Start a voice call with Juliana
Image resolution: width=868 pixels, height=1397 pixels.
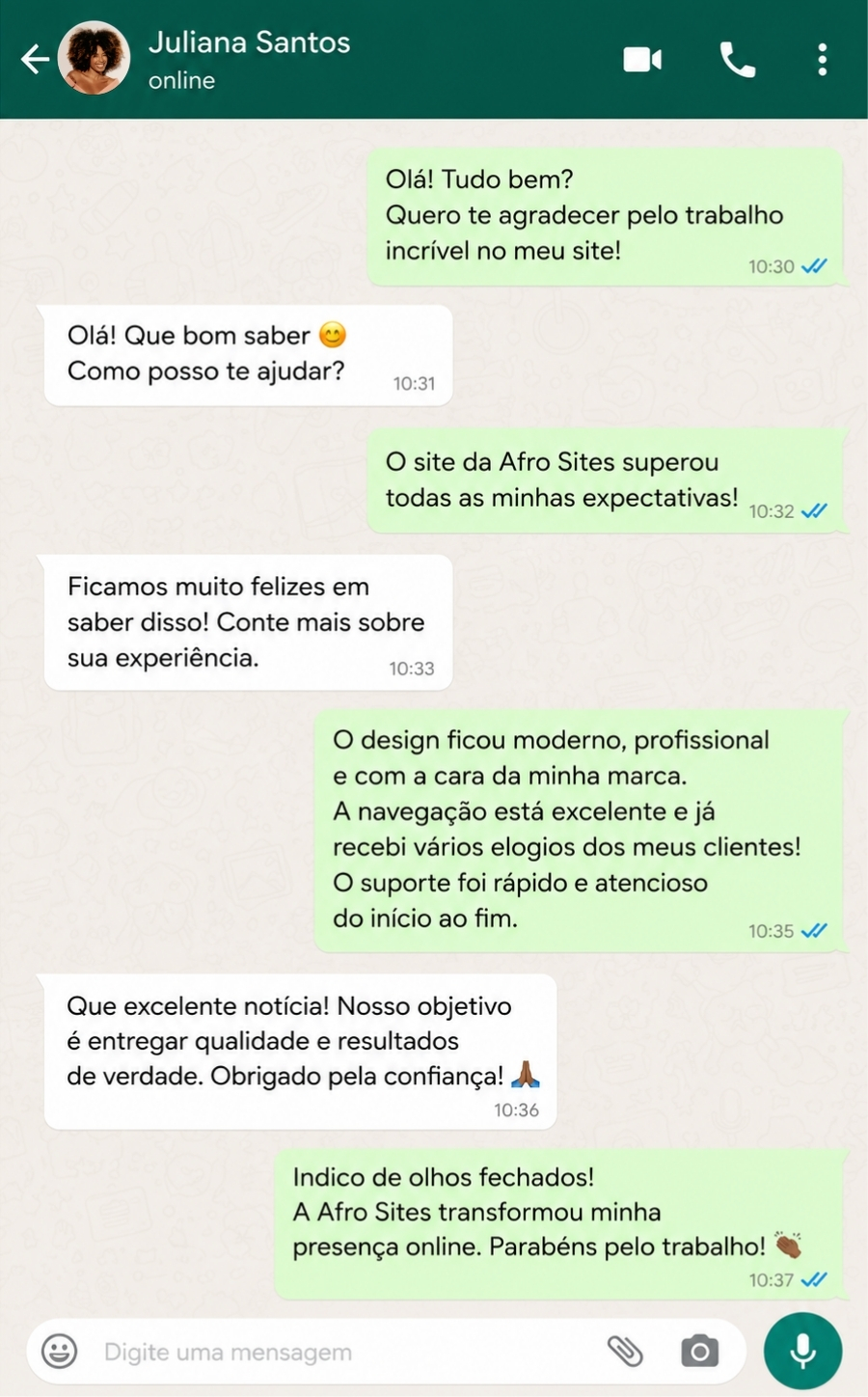738,60
